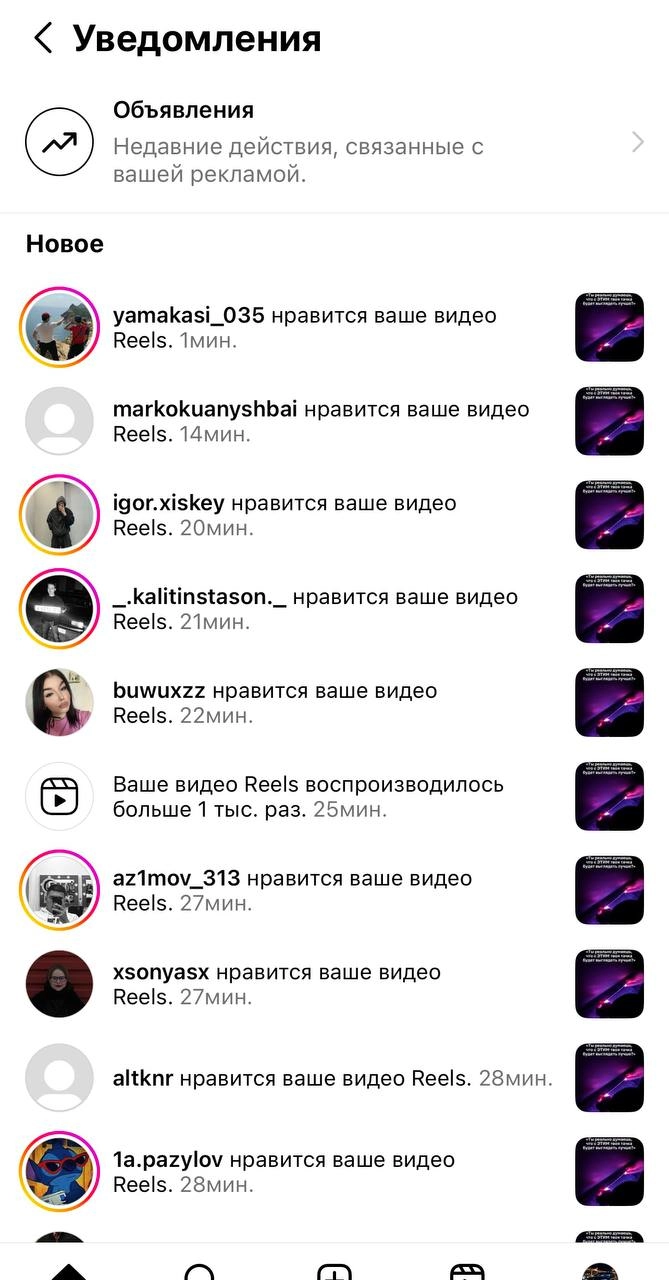
Task: Open the Reels 1 тыс. plays notification
Action: [308, 797]
